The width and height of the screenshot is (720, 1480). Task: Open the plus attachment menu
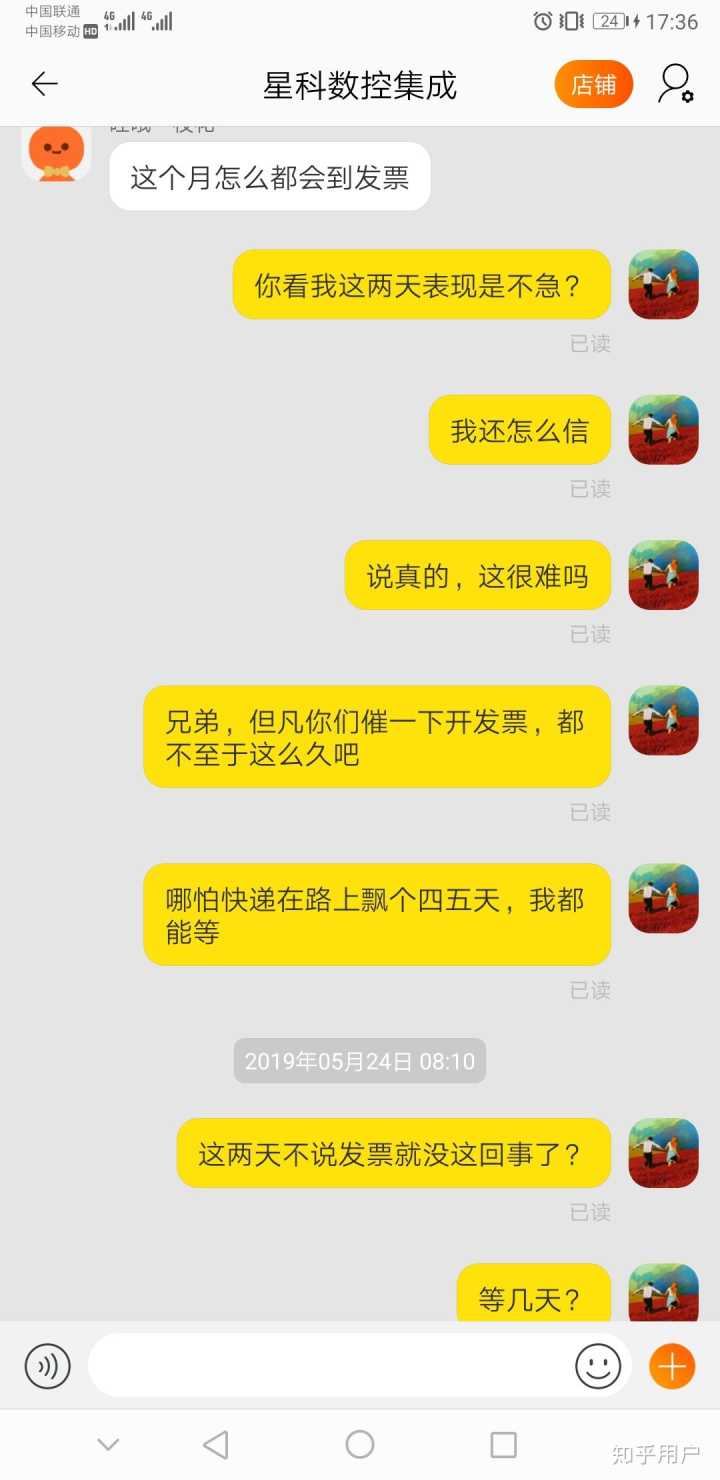click(672, 1366)
